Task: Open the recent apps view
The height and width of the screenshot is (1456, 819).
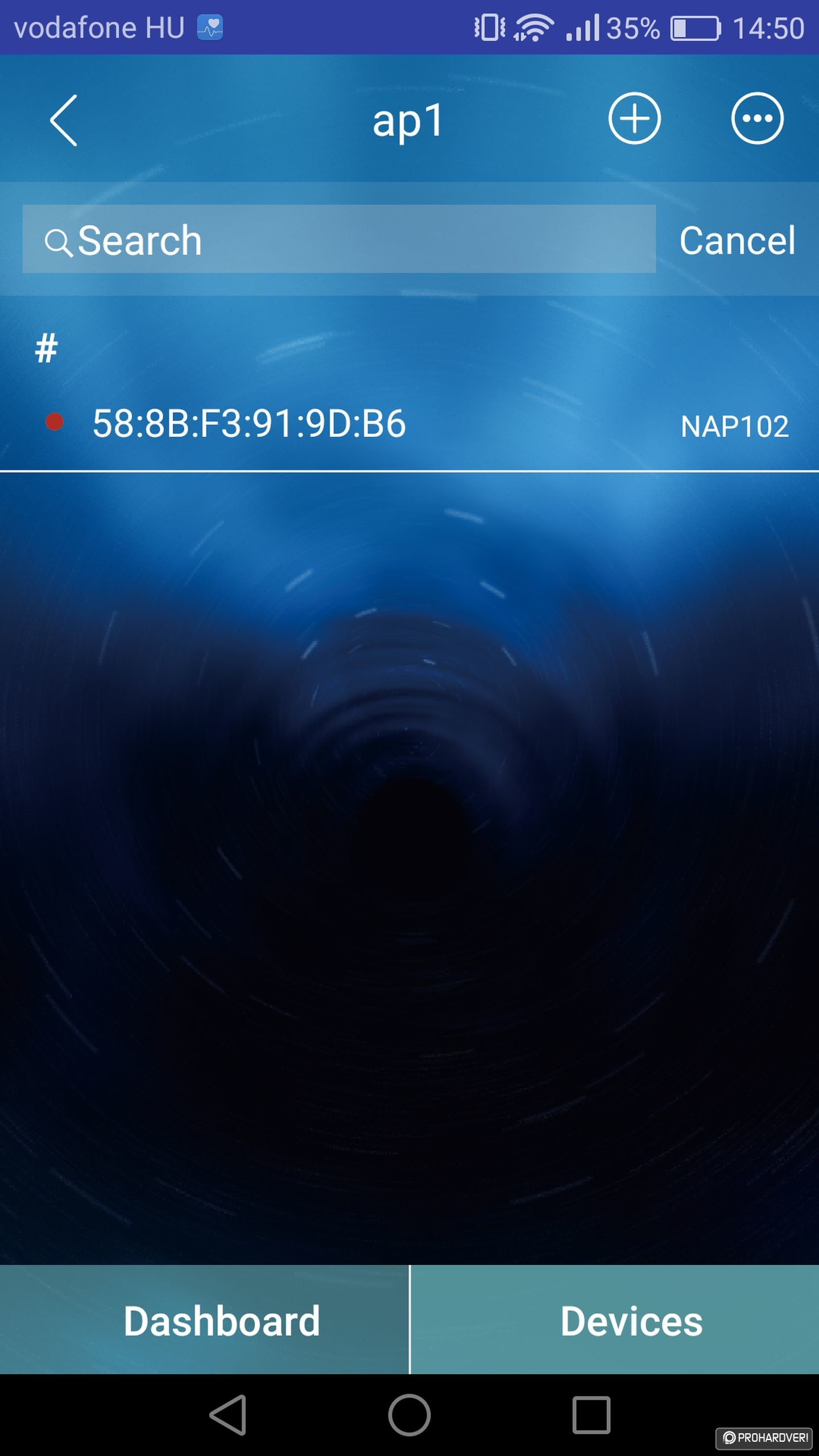Action: point(591,1414)
